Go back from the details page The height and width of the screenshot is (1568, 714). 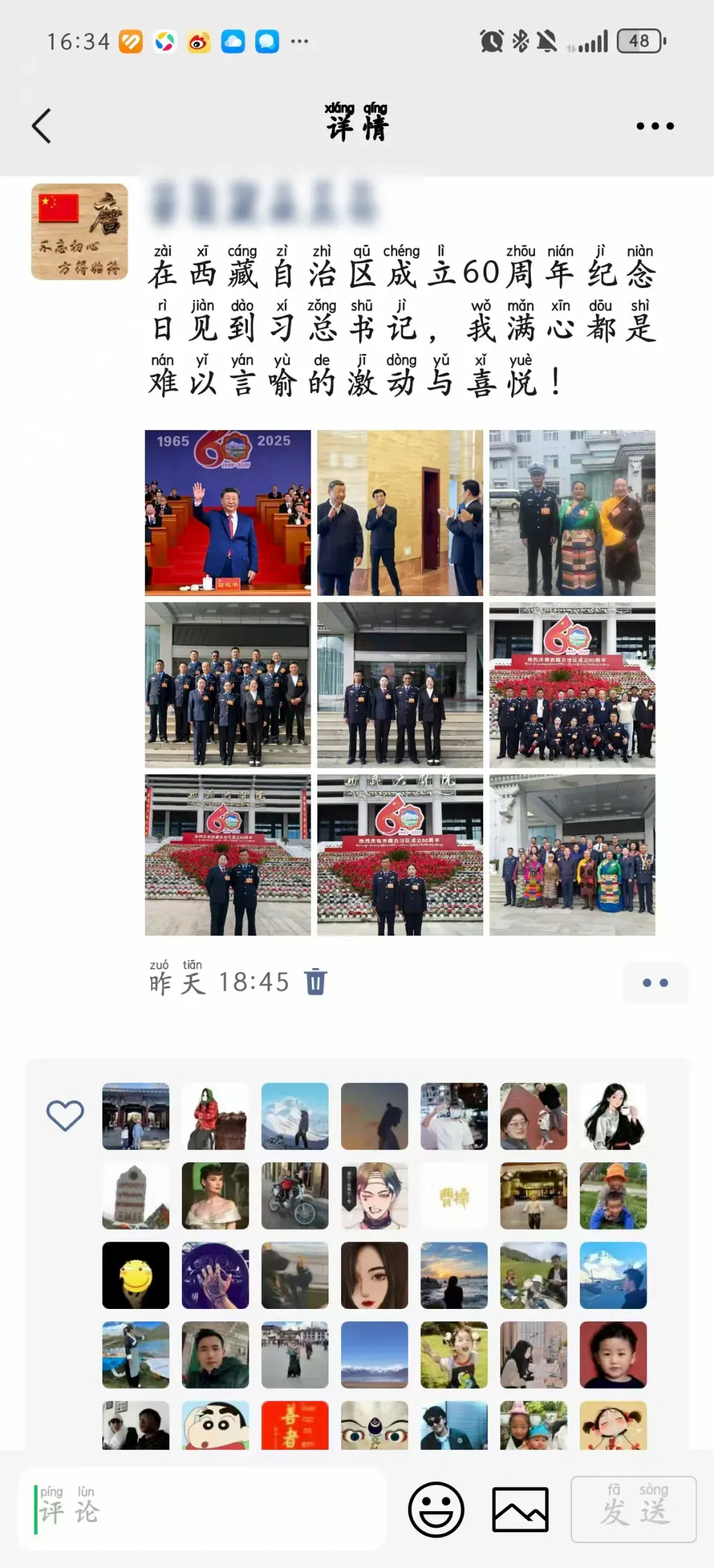pos(42,126)
